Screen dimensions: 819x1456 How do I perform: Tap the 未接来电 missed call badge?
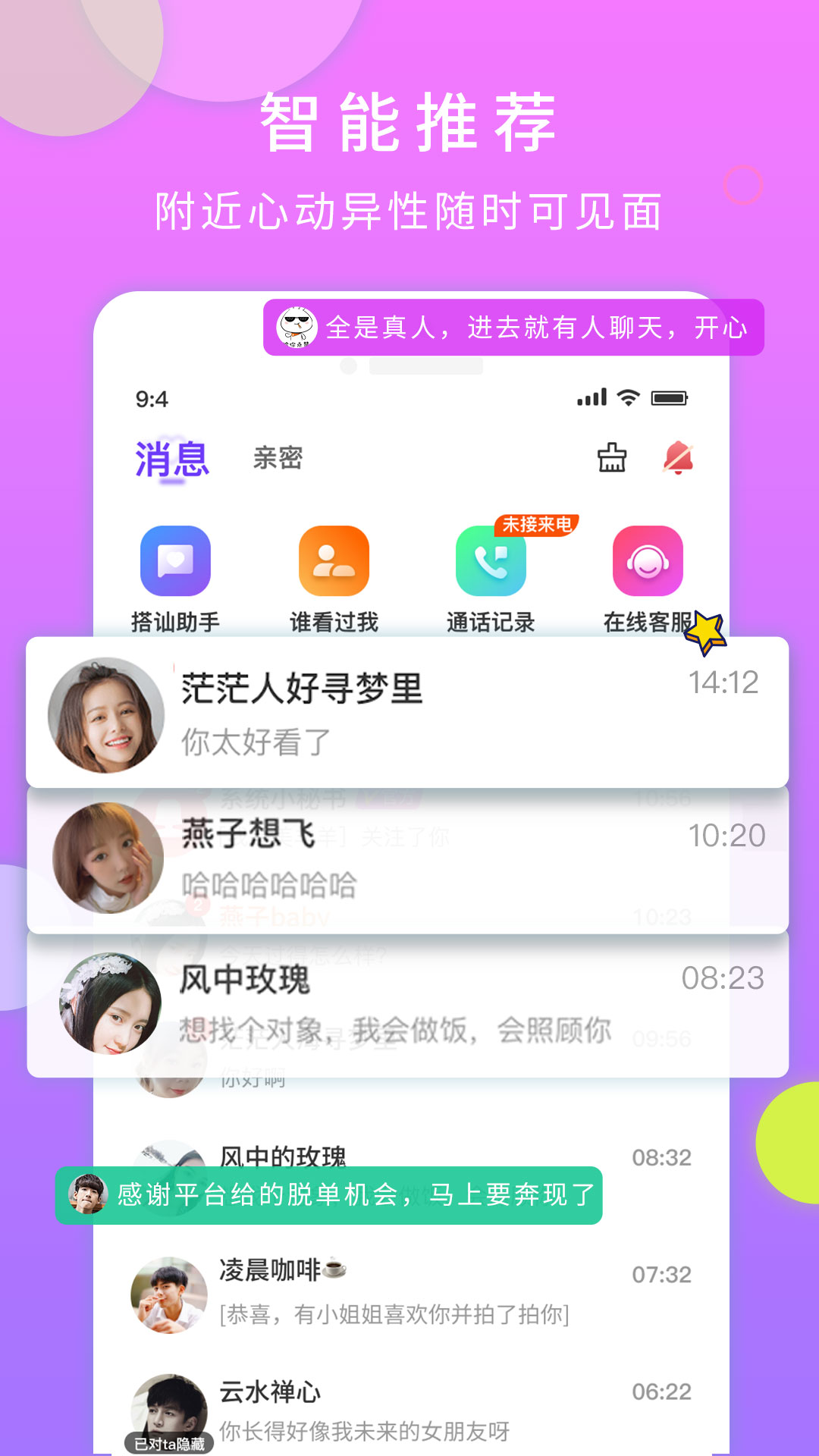(535, 526)
